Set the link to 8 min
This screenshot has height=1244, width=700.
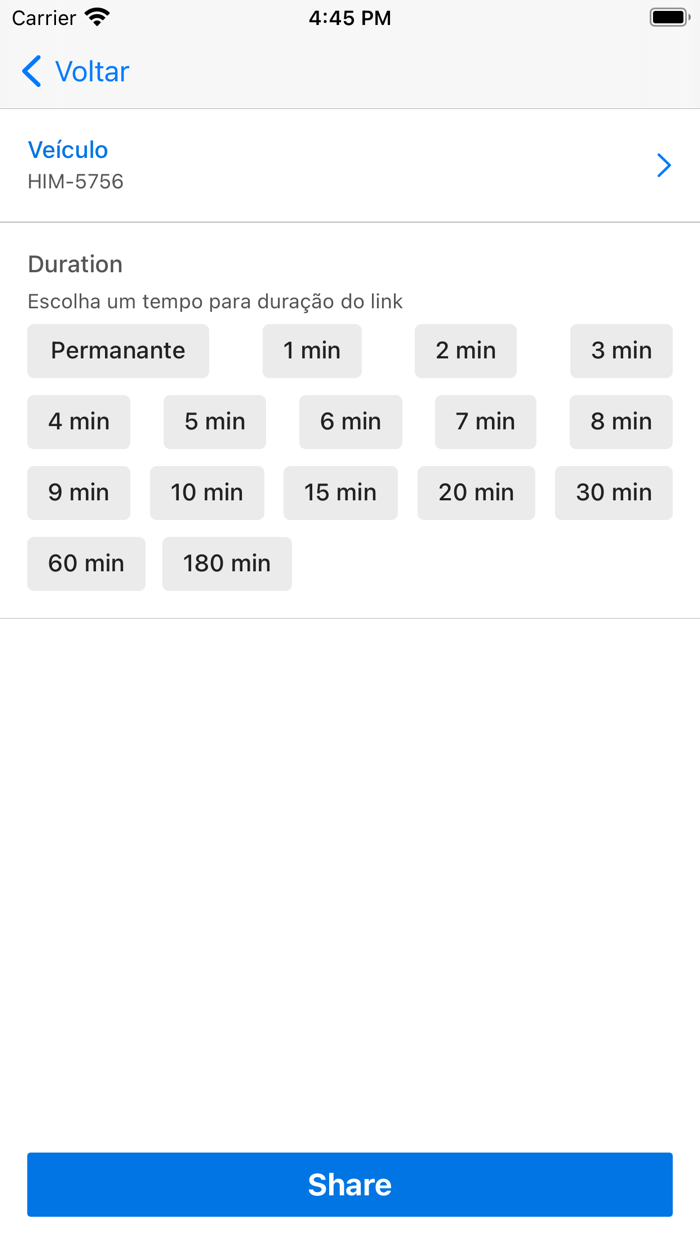[x=621, y=422]
